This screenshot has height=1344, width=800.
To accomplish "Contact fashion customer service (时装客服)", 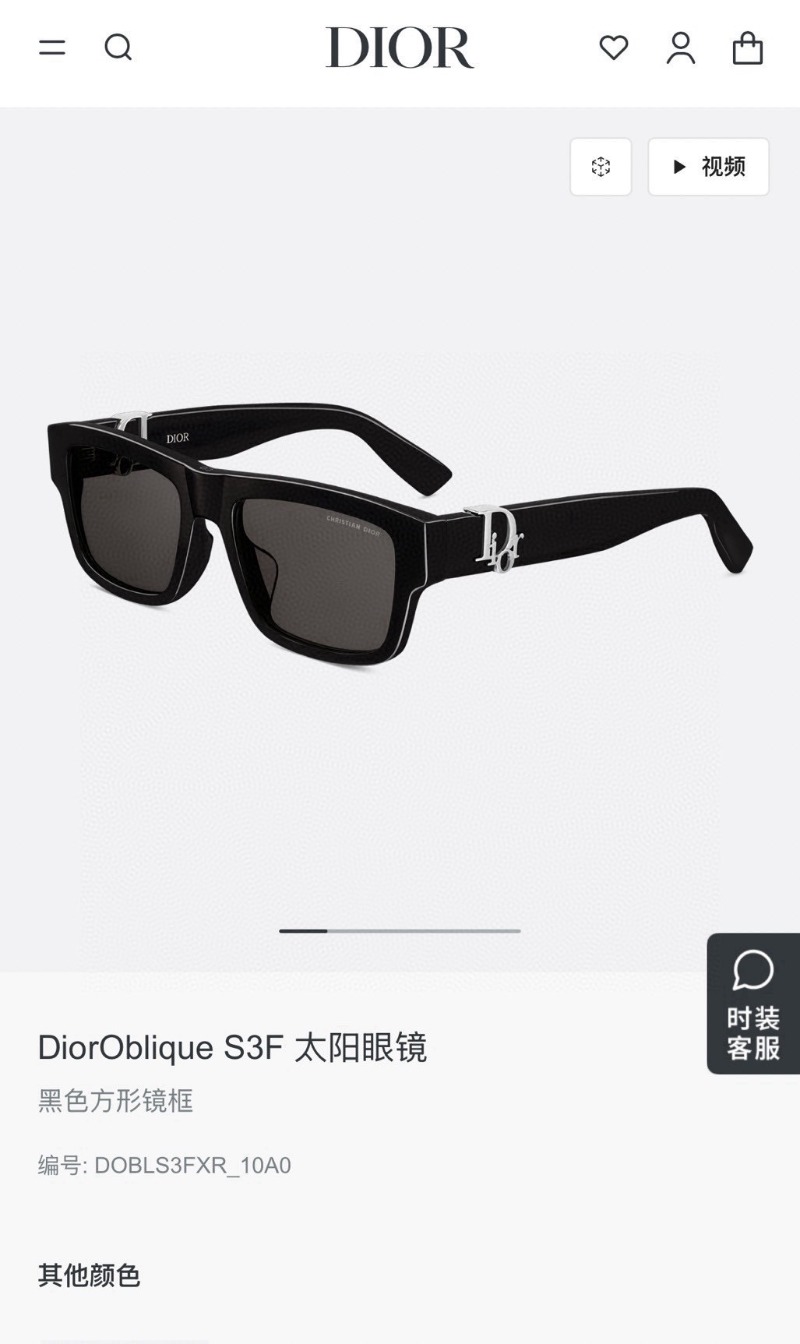I will (753, 1004).
